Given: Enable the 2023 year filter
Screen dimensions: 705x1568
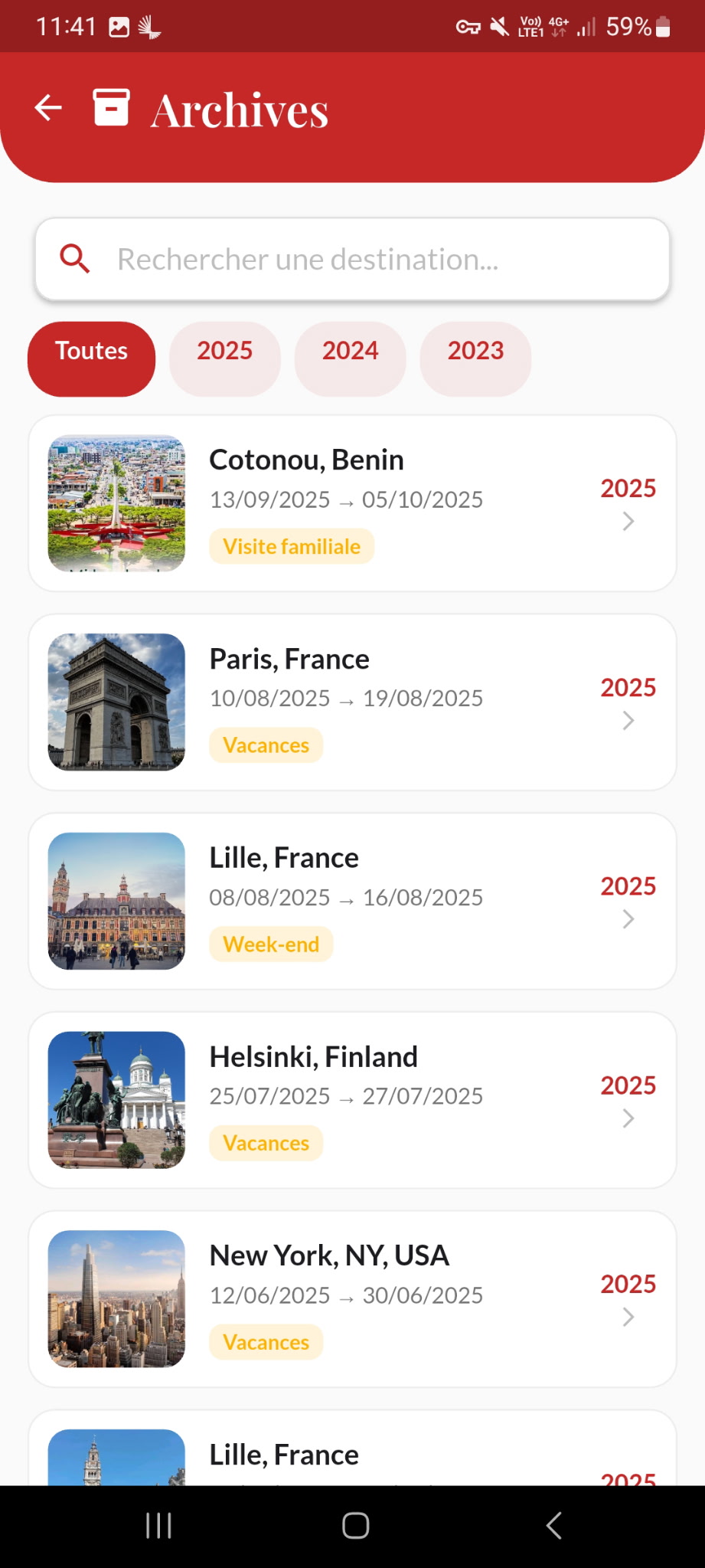Looking at the screenshot, I should point(475,358).
